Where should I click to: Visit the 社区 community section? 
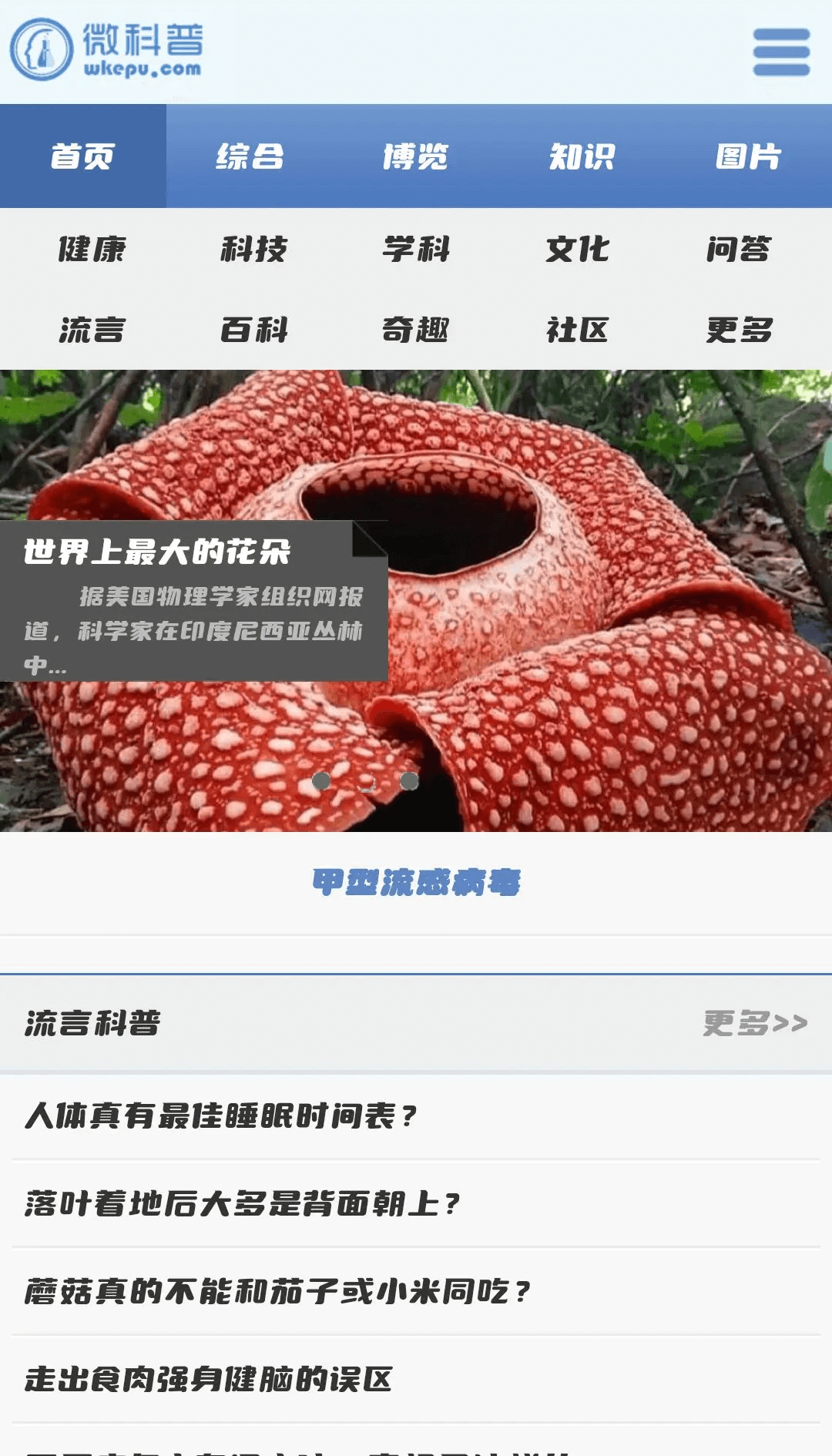(577, 331)
